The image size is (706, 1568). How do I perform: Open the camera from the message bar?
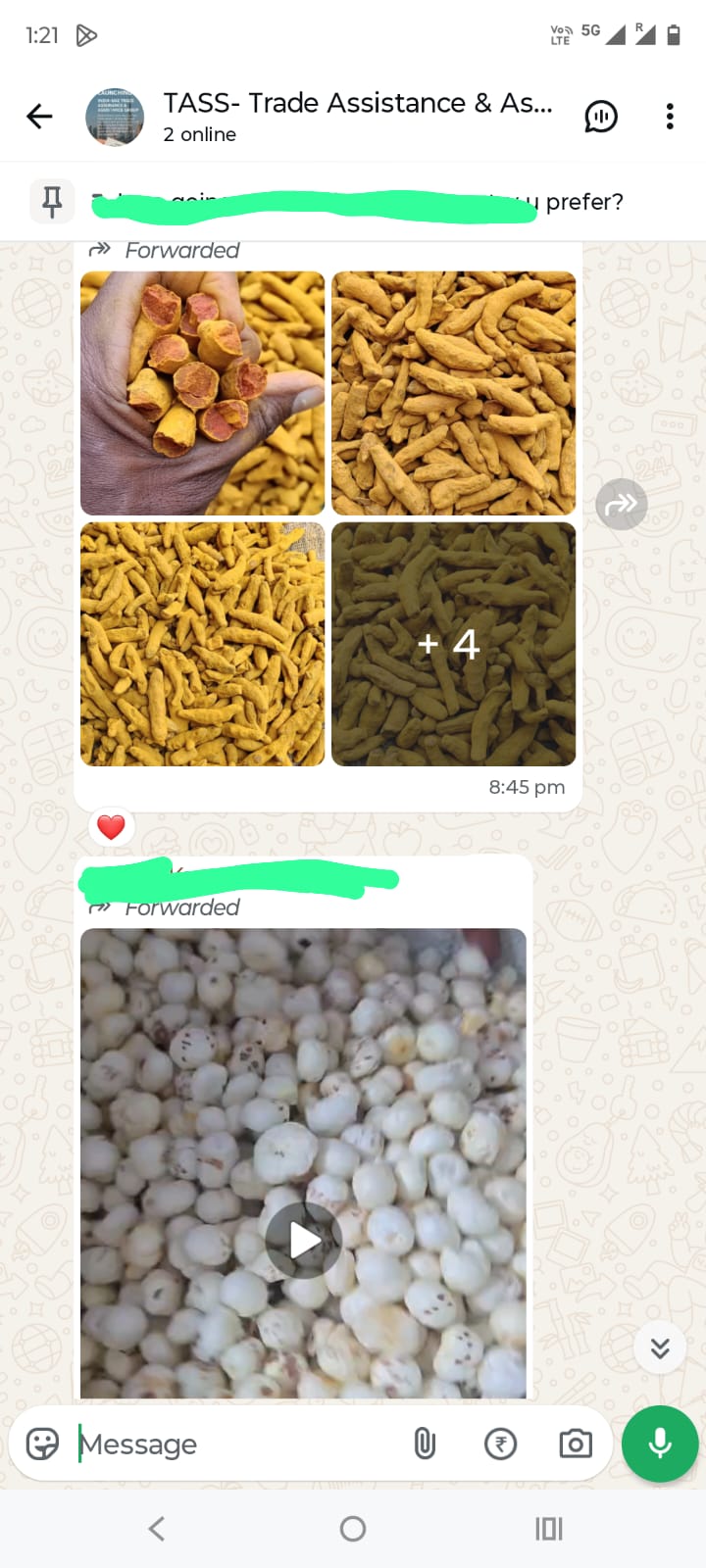(x=575, y=1444)
